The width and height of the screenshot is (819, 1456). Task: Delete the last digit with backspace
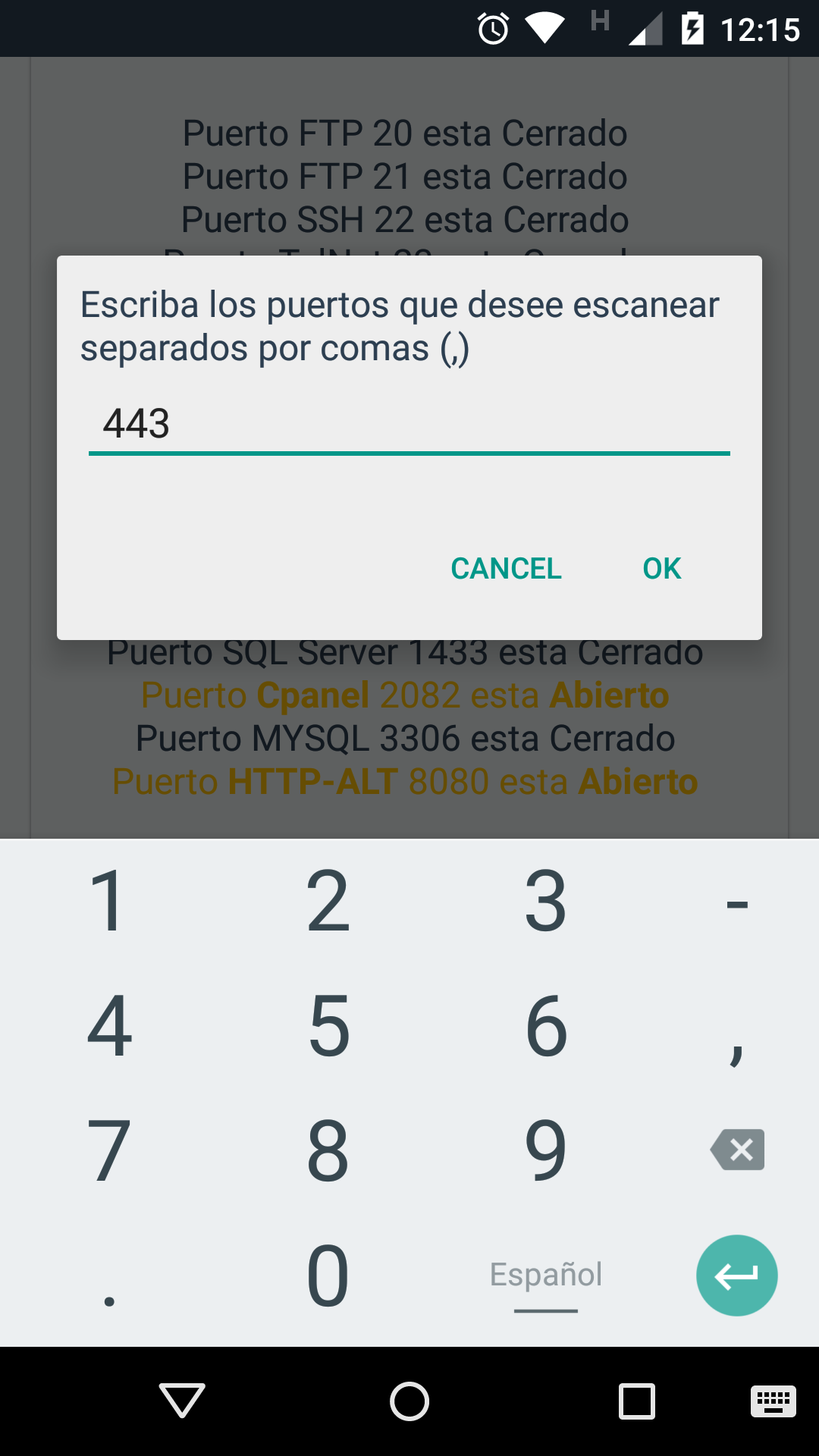[737, 1150]
